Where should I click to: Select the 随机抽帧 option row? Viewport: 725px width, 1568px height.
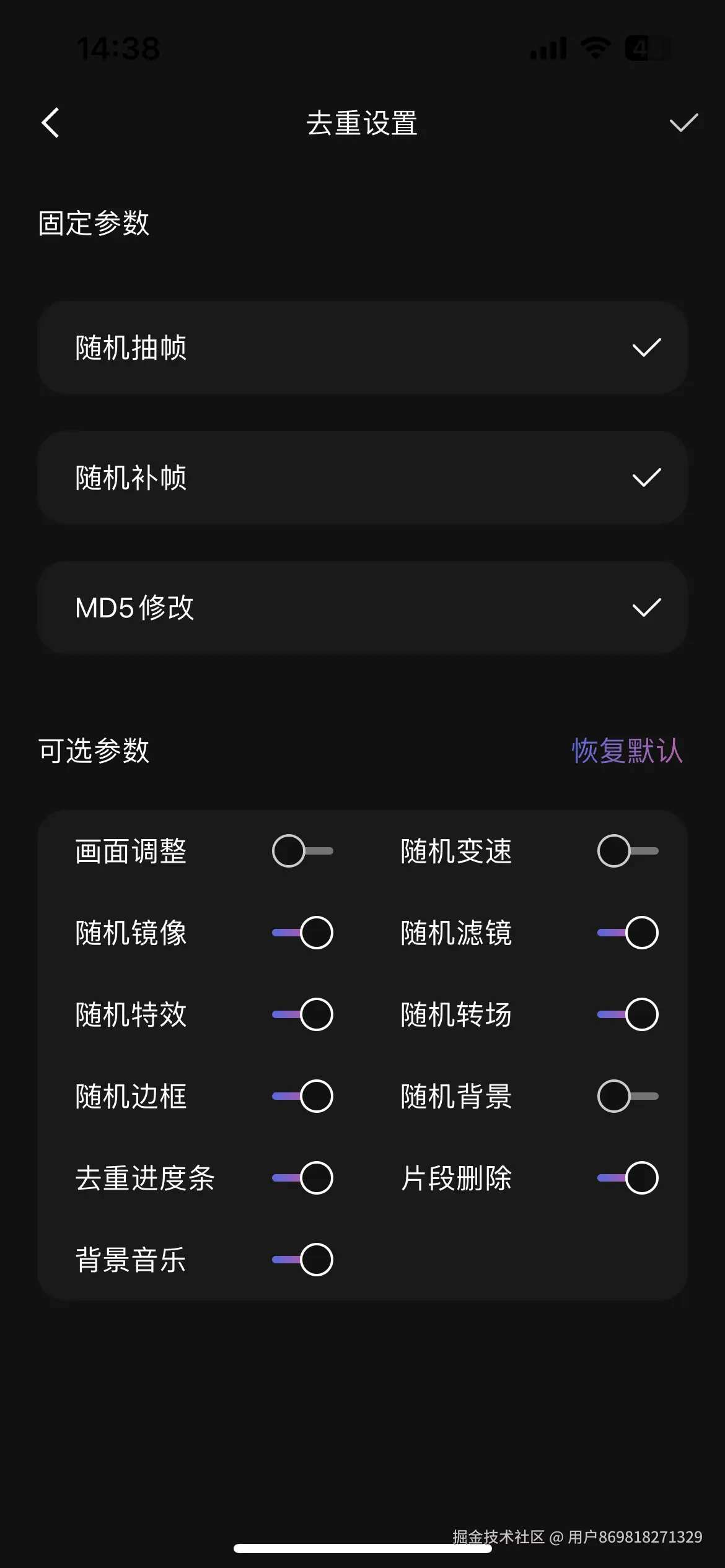(362, 347)
